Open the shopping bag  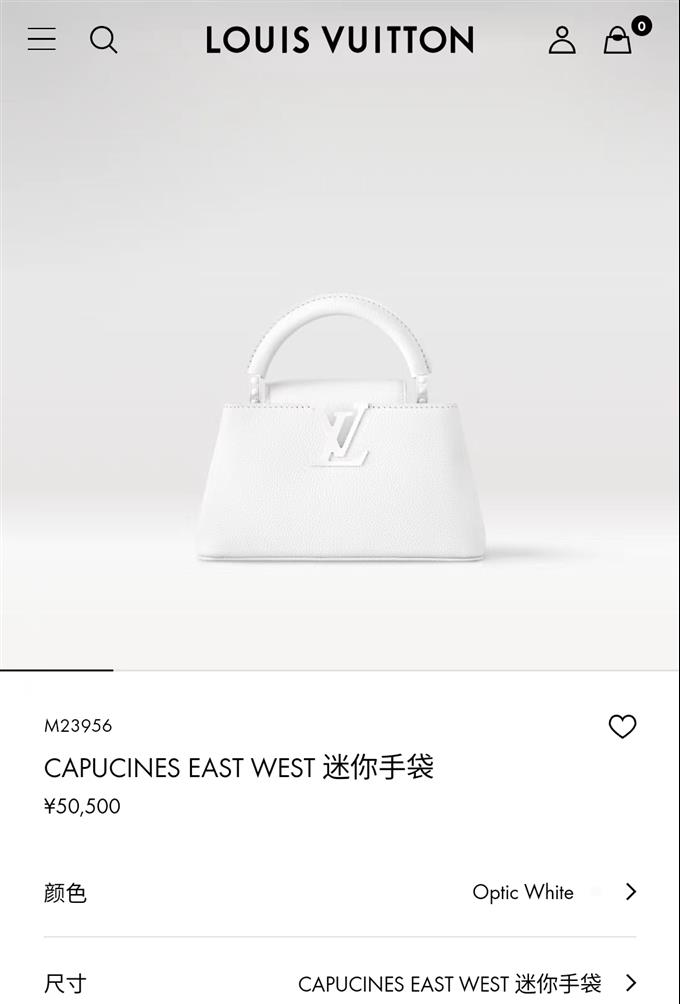(618, 40)
